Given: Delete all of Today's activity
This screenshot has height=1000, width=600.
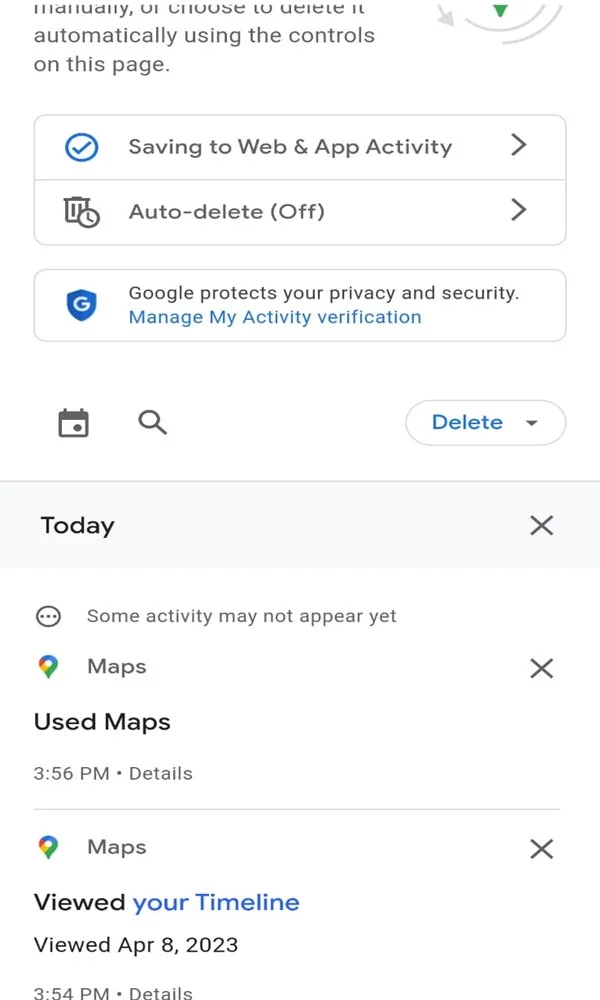Looking at the screenshot, I should [x=541, y=526].
